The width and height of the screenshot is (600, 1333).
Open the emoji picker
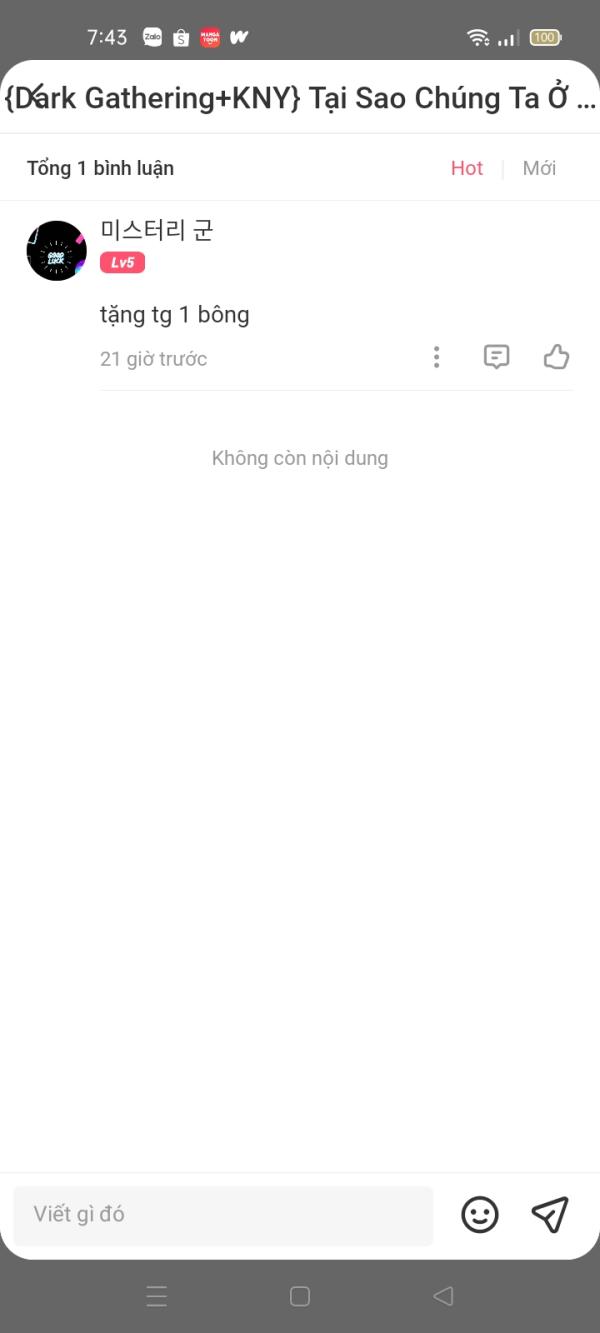pos(480,1215)
